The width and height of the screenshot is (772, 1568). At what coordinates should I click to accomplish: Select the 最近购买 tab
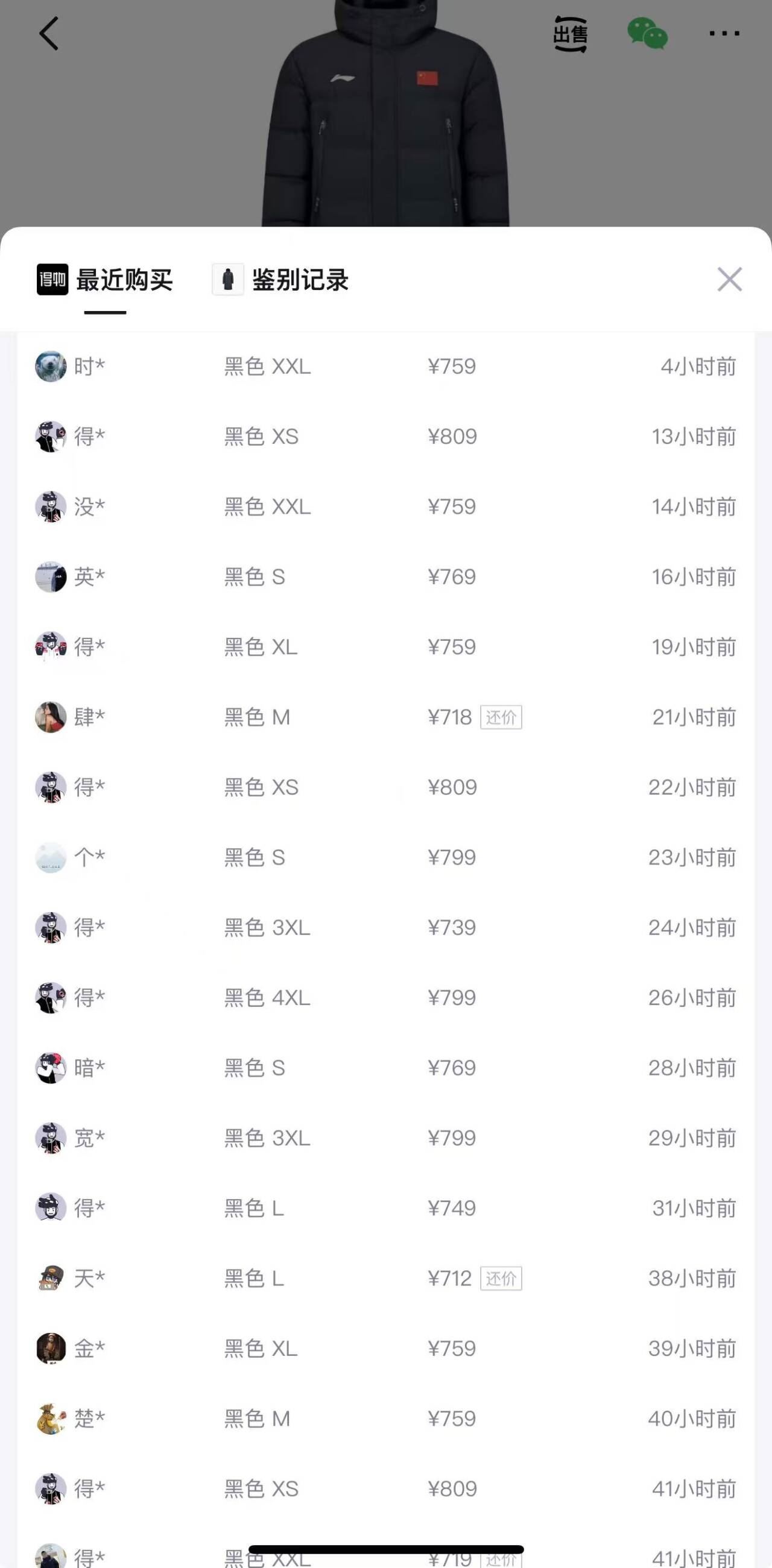click(x=105, y=280)
